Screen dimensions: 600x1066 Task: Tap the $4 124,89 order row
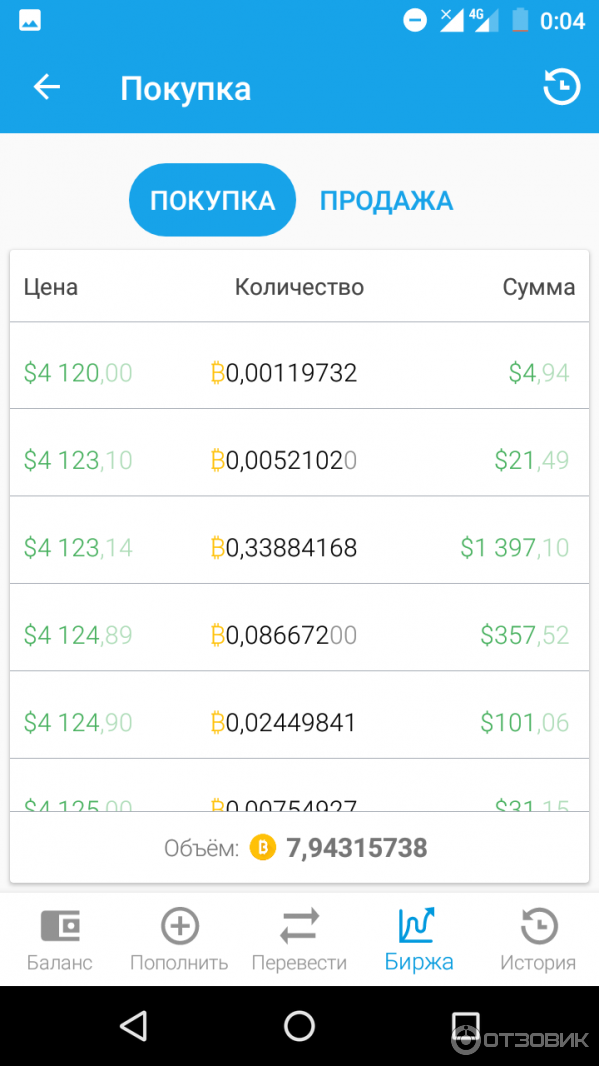click(x=299, y=634)
